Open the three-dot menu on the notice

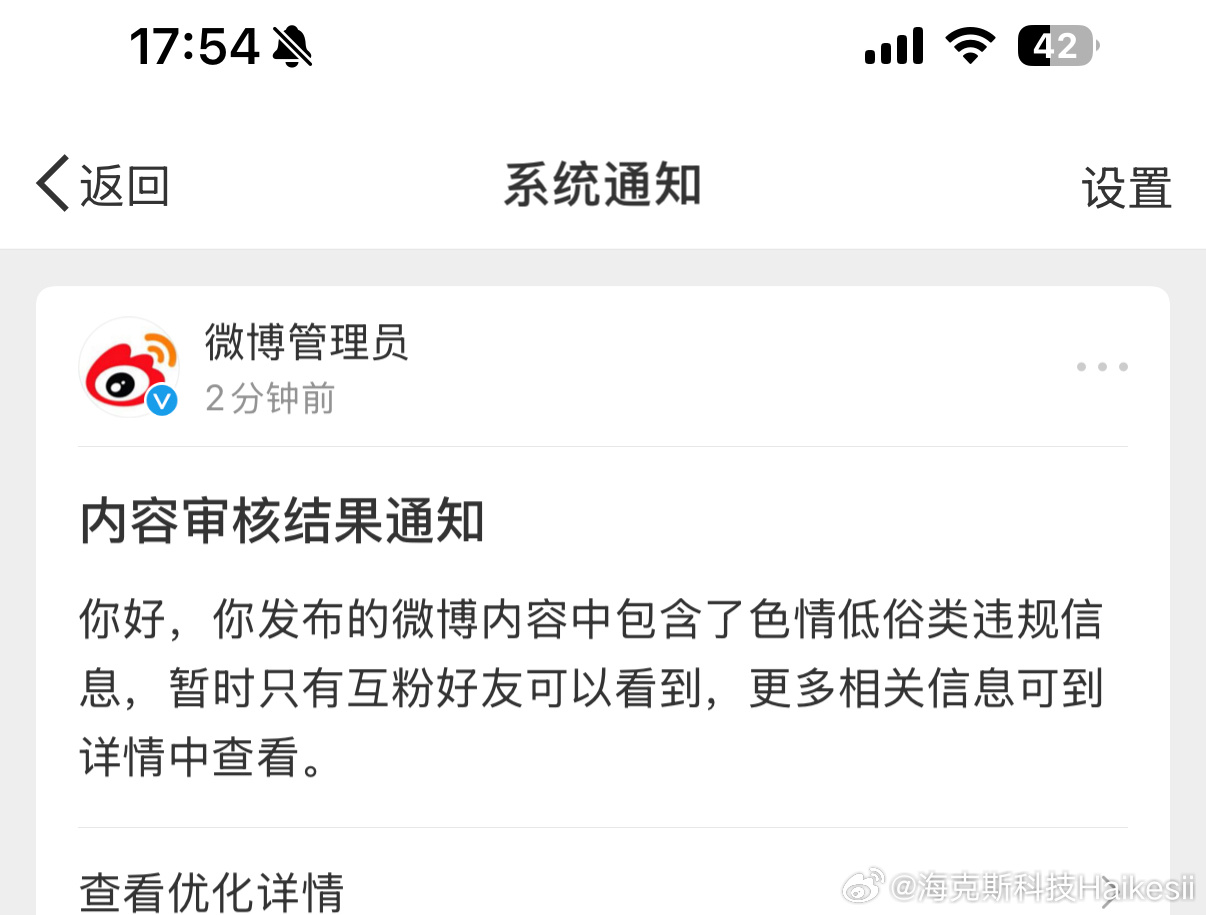(x=1102, y=367)
